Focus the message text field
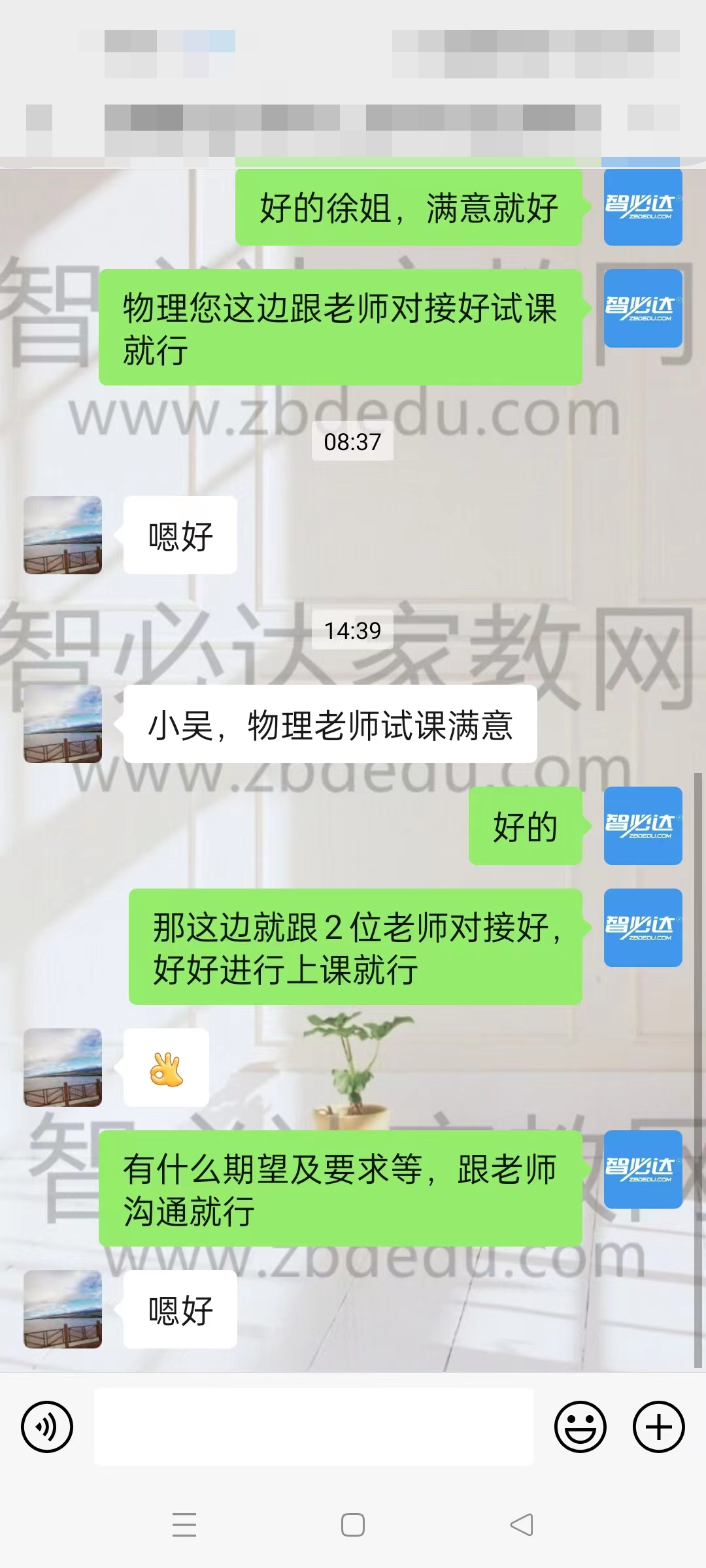The height and width of the screenshot is (1568, 706). [x=314, y=1427]
